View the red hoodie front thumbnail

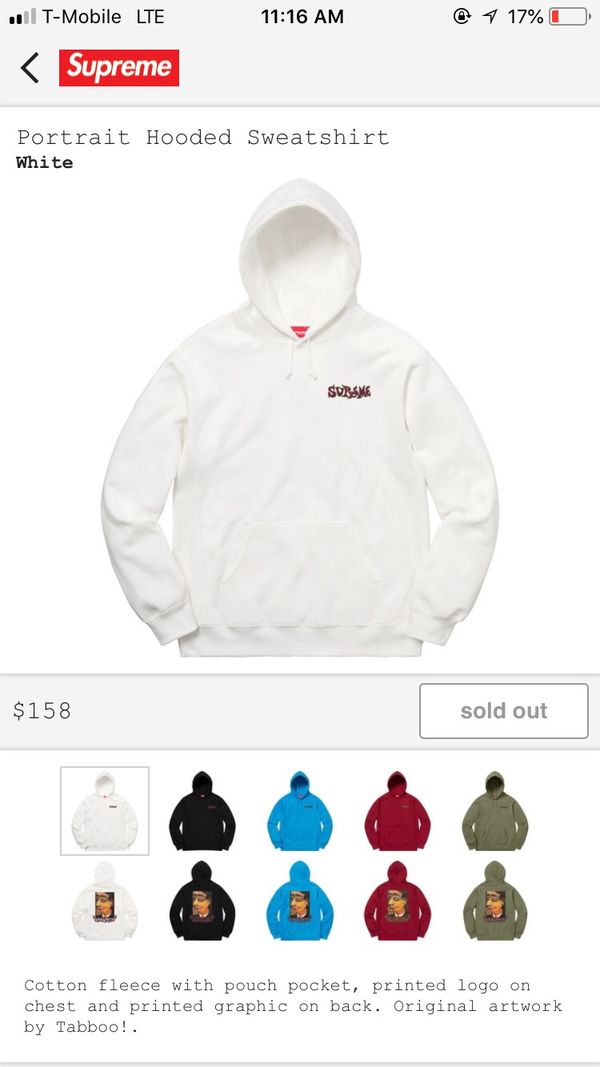397,810
